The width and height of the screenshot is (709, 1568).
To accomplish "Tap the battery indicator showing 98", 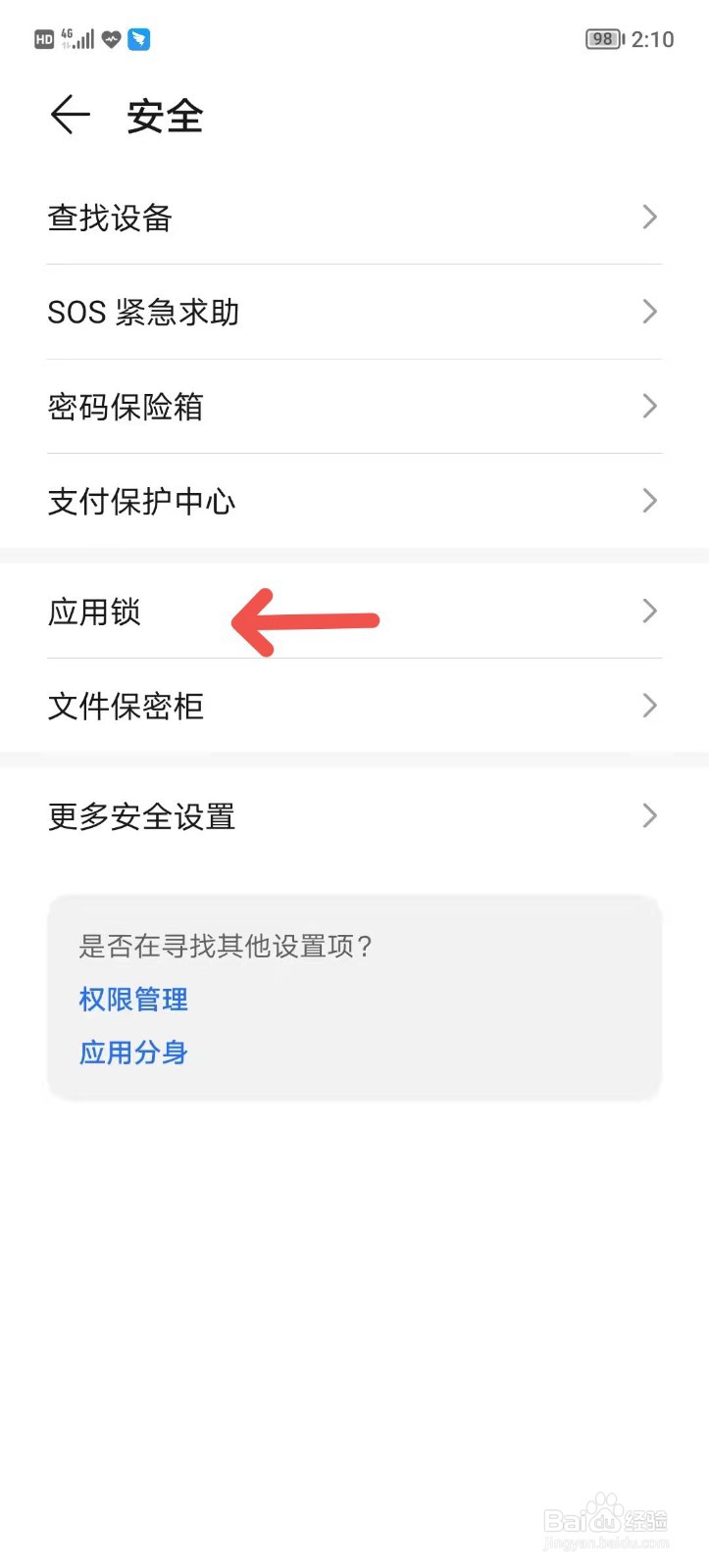I will [x=604, y=39].
